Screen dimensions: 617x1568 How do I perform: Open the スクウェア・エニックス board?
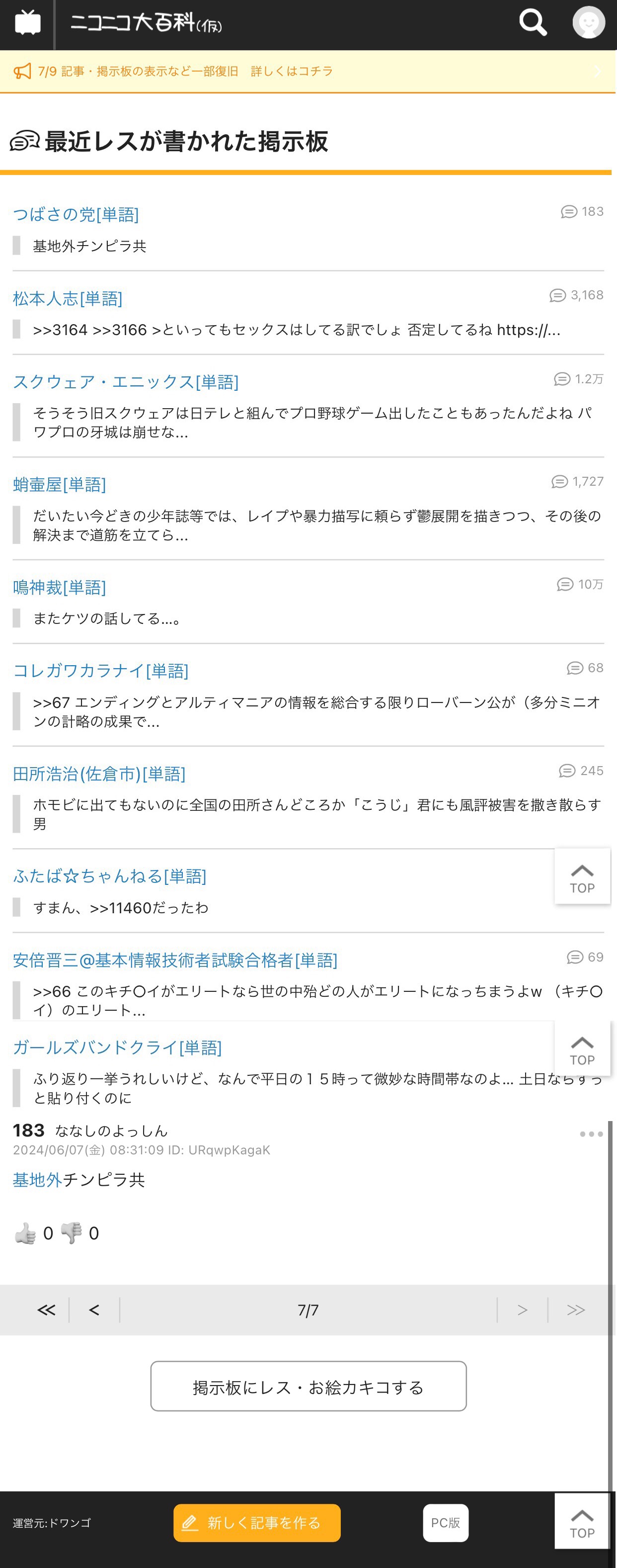126,382
